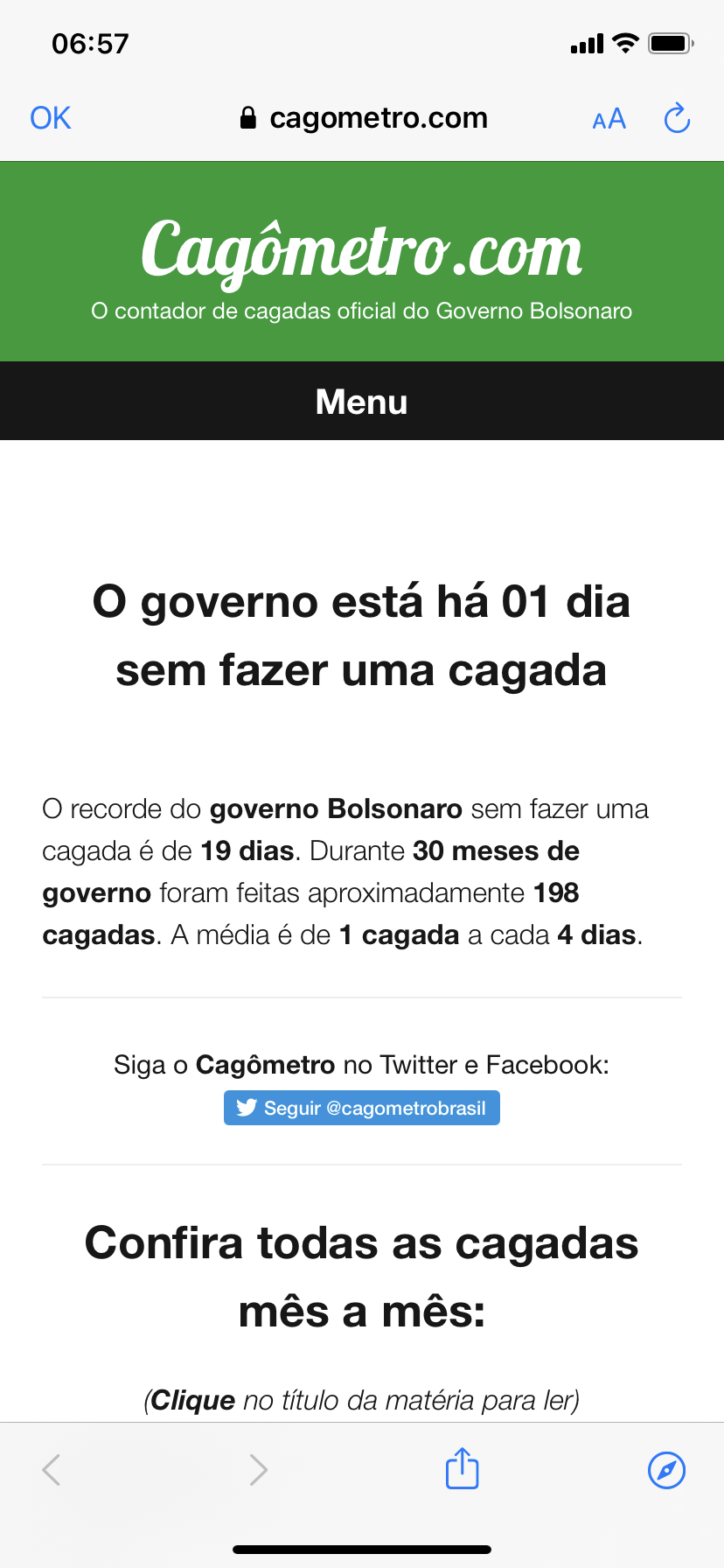Go back with the browser back arrow
724x1568 pixels.
tap(52, 1470)
